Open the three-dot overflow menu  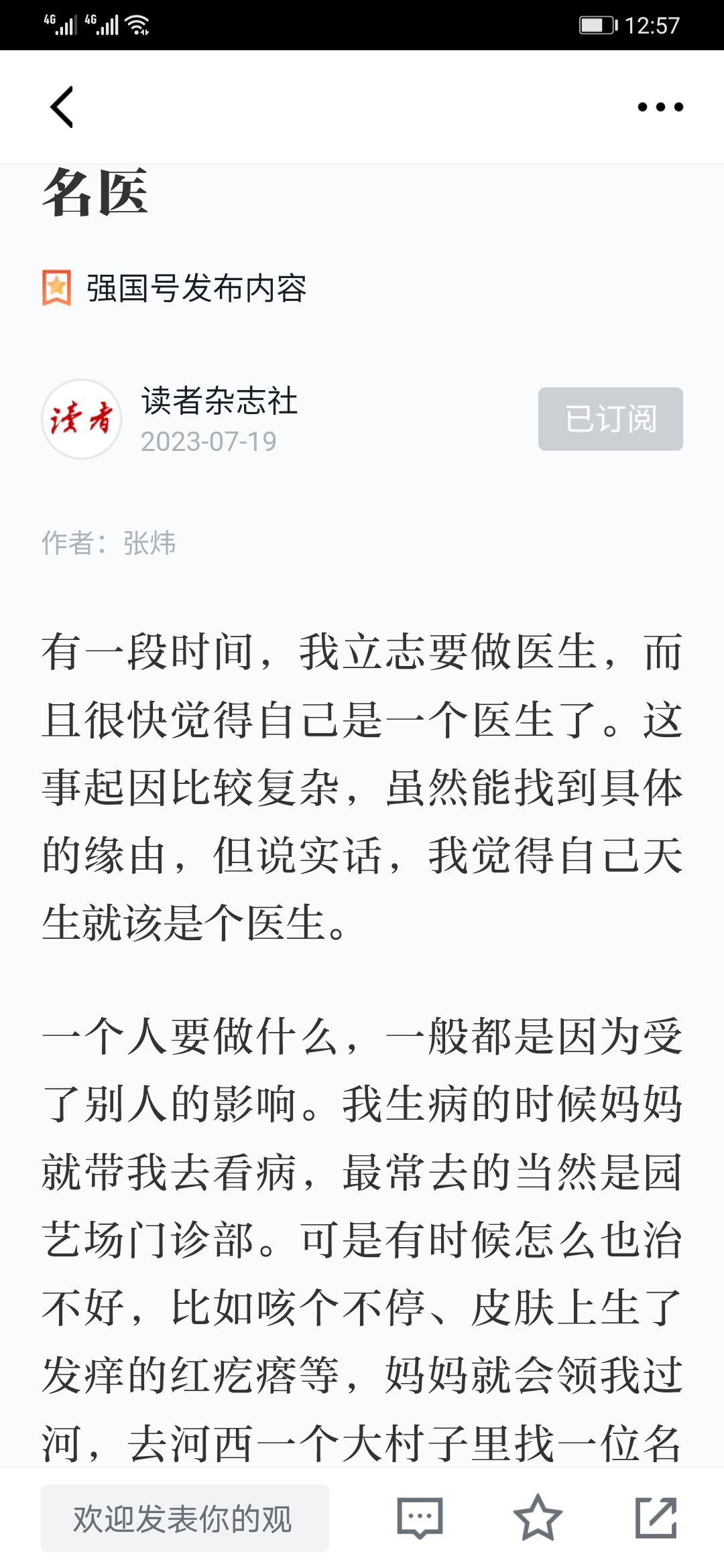coord(660,107)
